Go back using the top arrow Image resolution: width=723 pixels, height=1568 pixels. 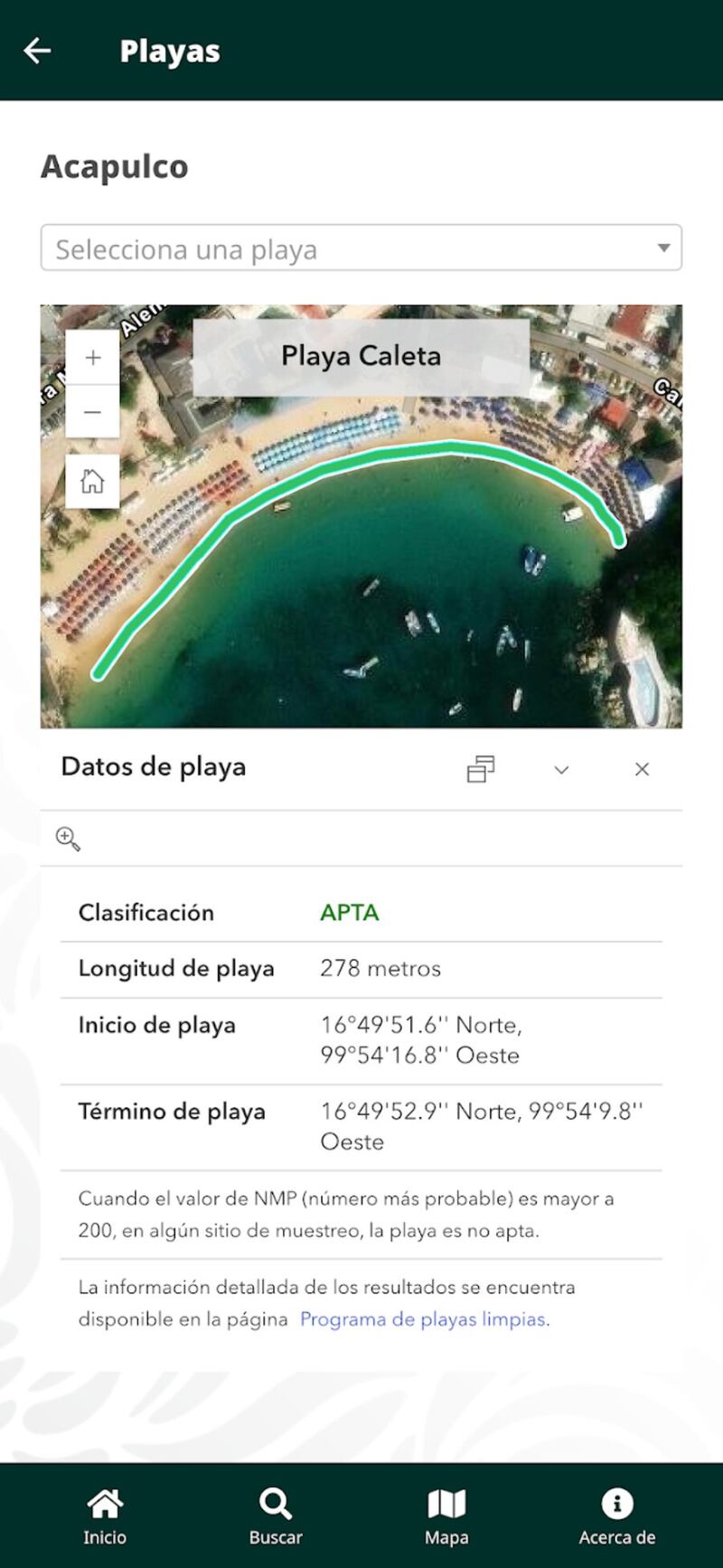[37, 51]
